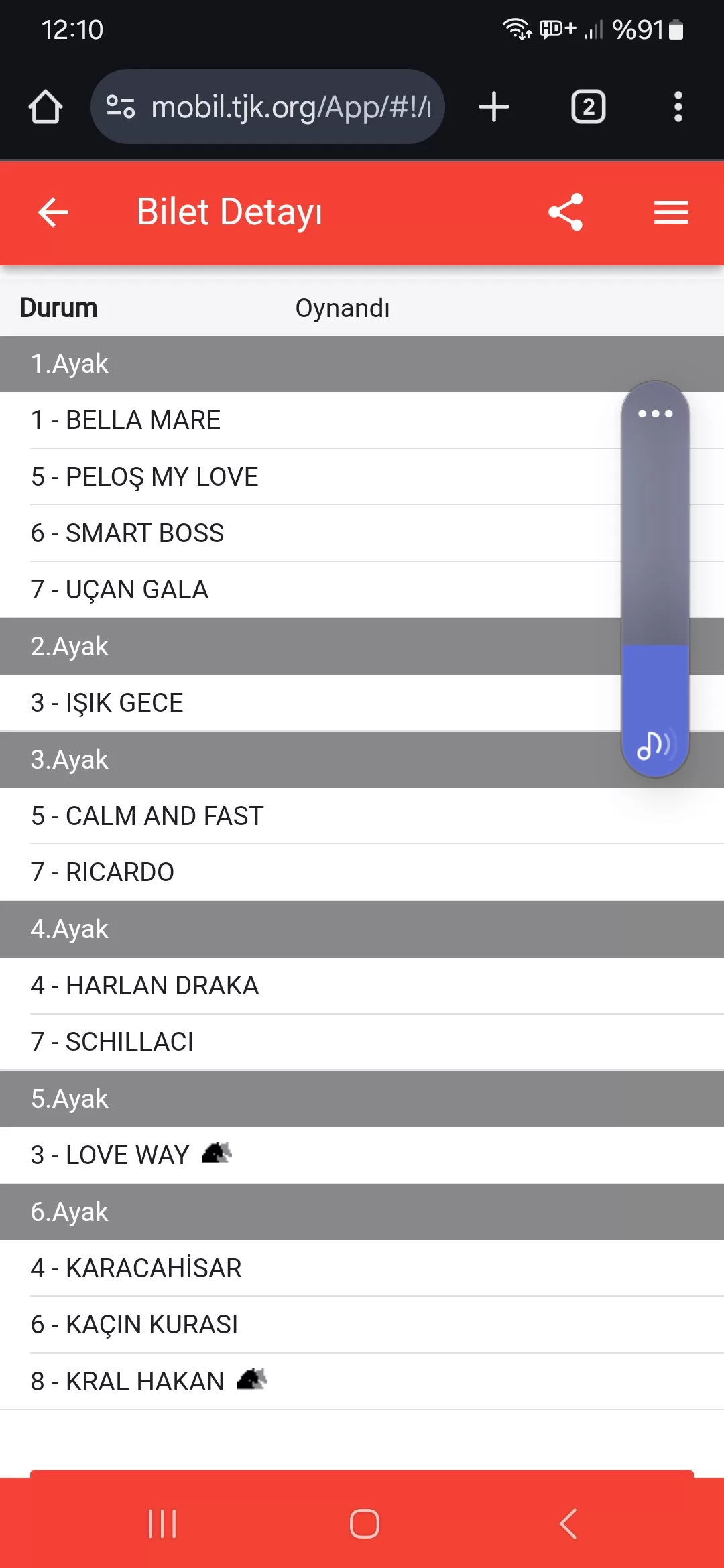Open the browser home page
This screenshot has width=724, height=1568.
(x=46, y=107)
